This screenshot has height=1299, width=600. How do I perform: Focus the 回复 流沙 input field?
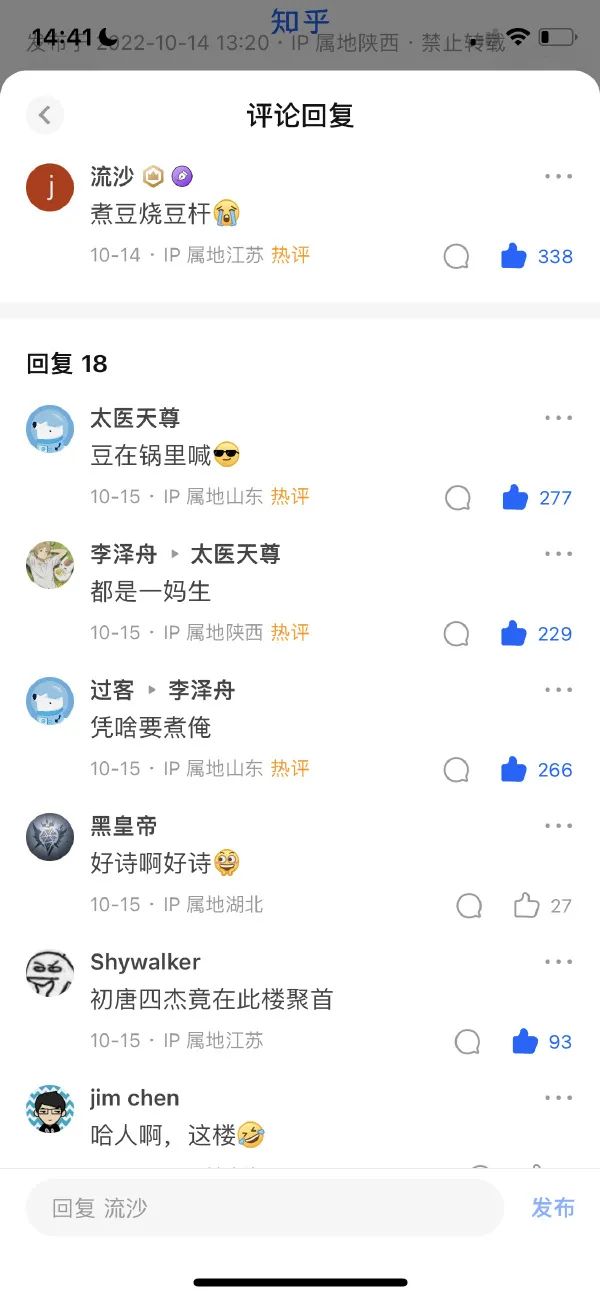tap(265, 1208)
